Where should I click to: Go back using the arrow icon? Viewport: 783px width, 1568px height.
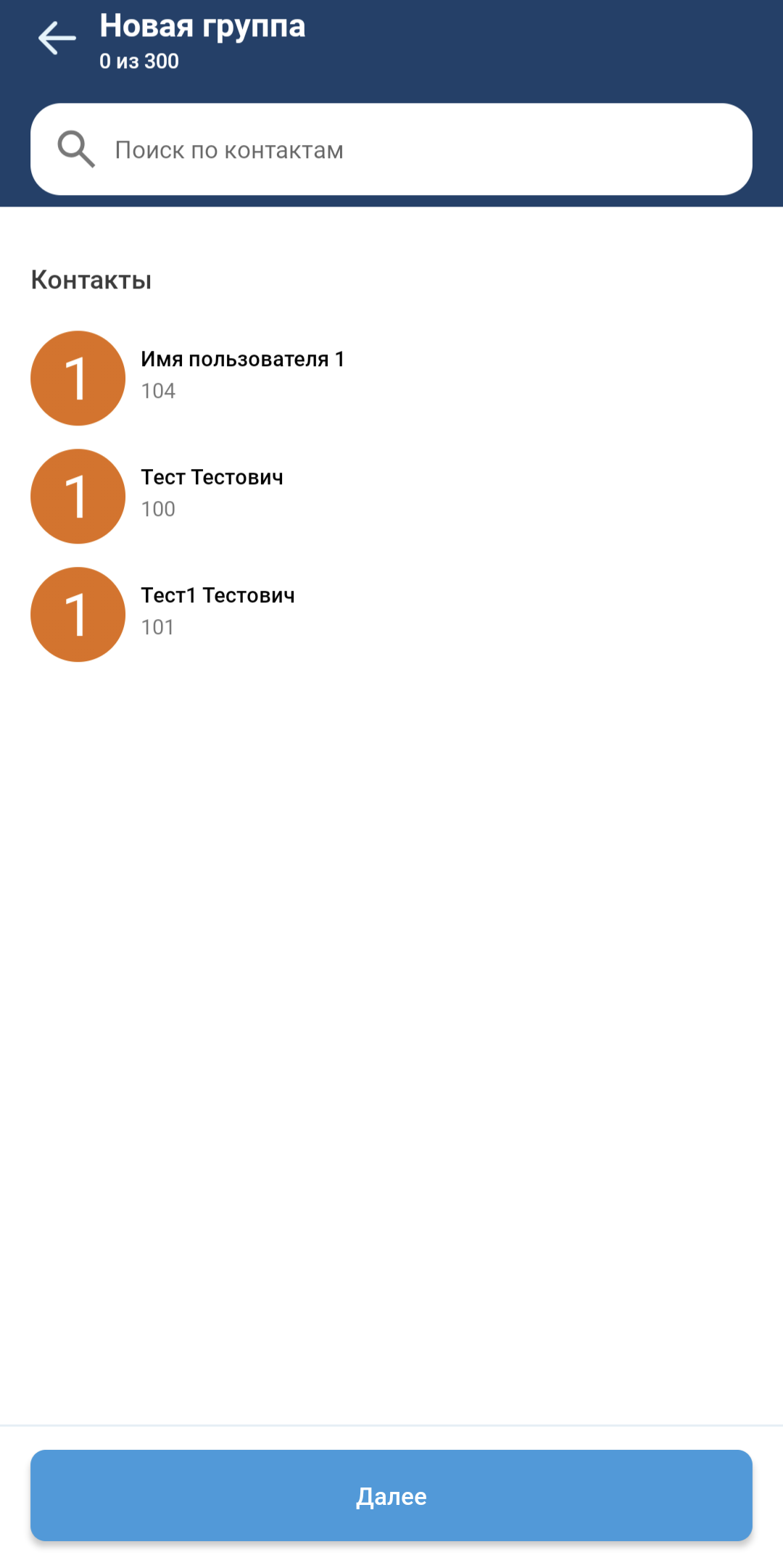(57, 38)
